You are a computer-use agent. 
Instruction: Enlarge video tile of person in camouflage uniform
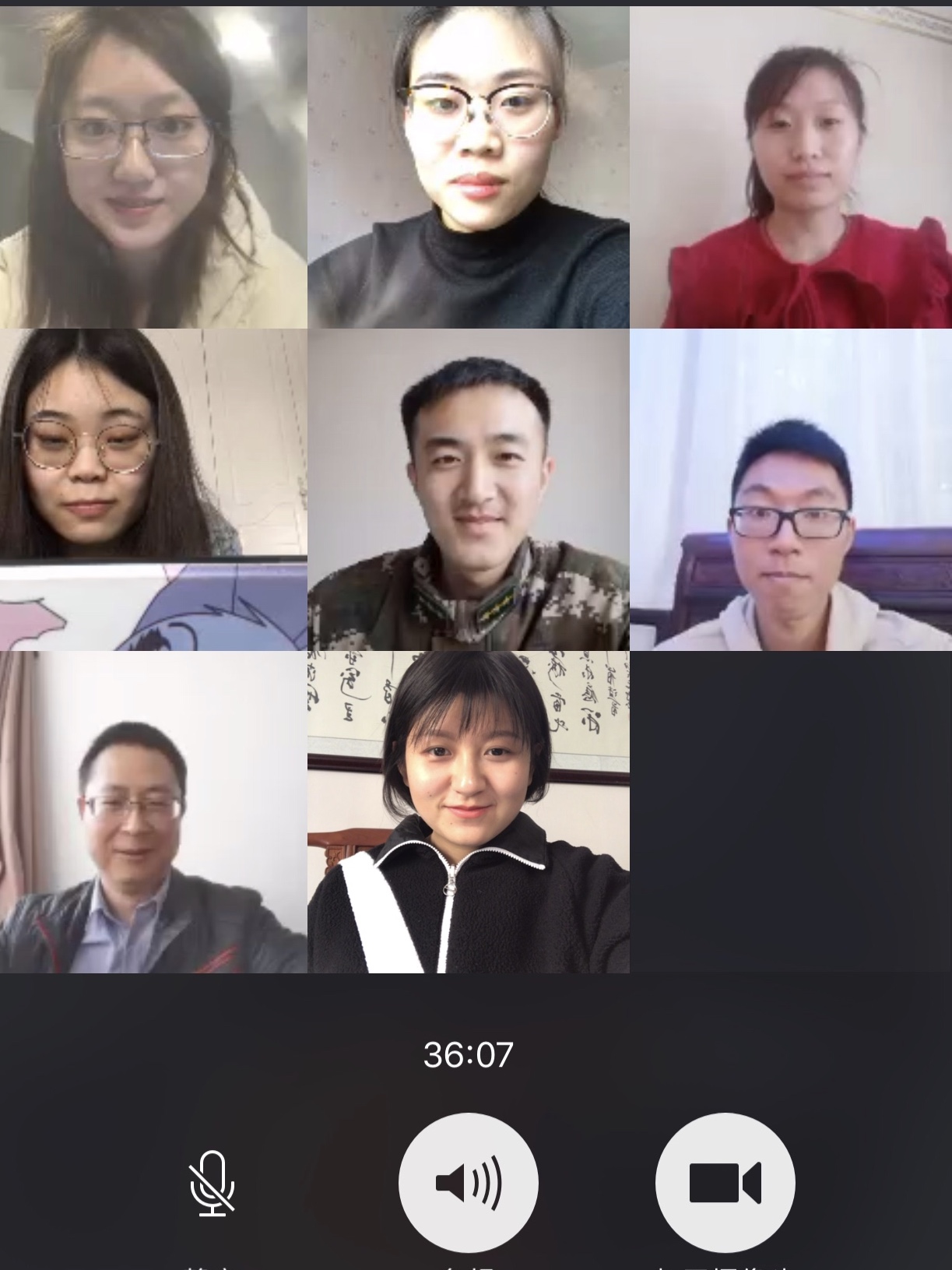click(x=468, y=489)
